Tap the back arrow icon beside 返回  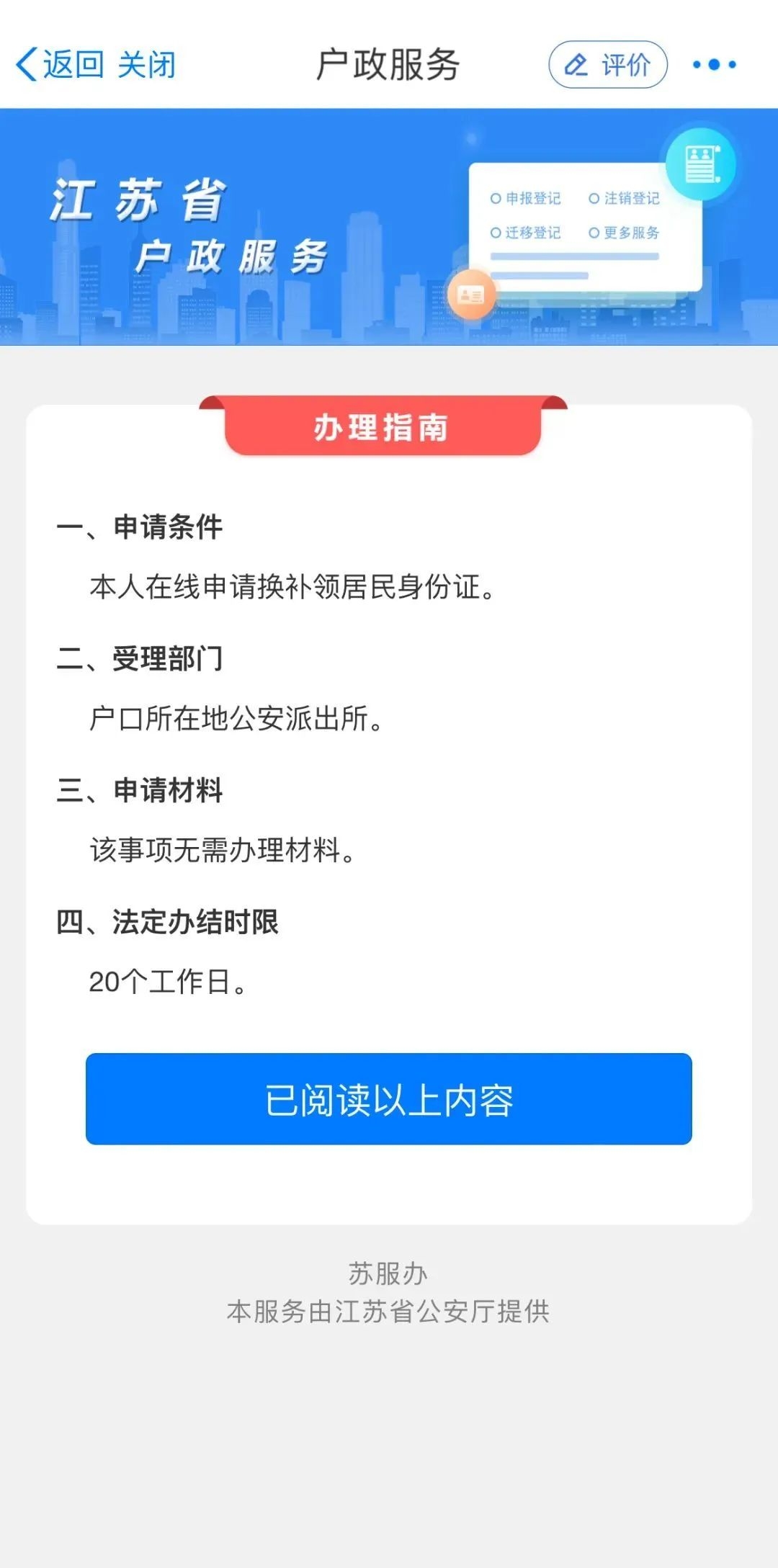click(x=27, y=65)
